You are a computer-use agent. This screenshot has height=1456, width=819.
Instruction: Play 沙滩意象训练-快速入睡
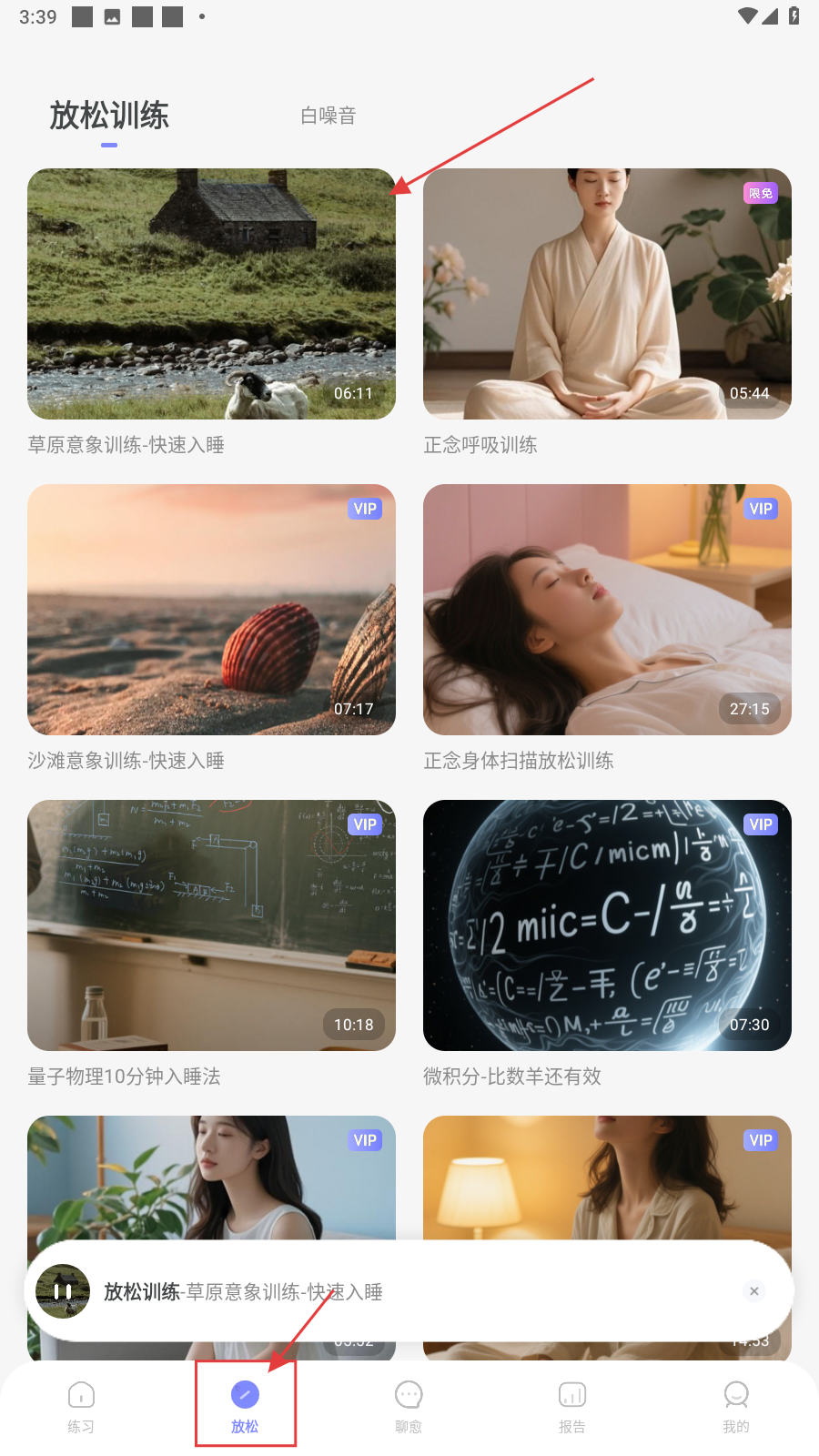211,610
